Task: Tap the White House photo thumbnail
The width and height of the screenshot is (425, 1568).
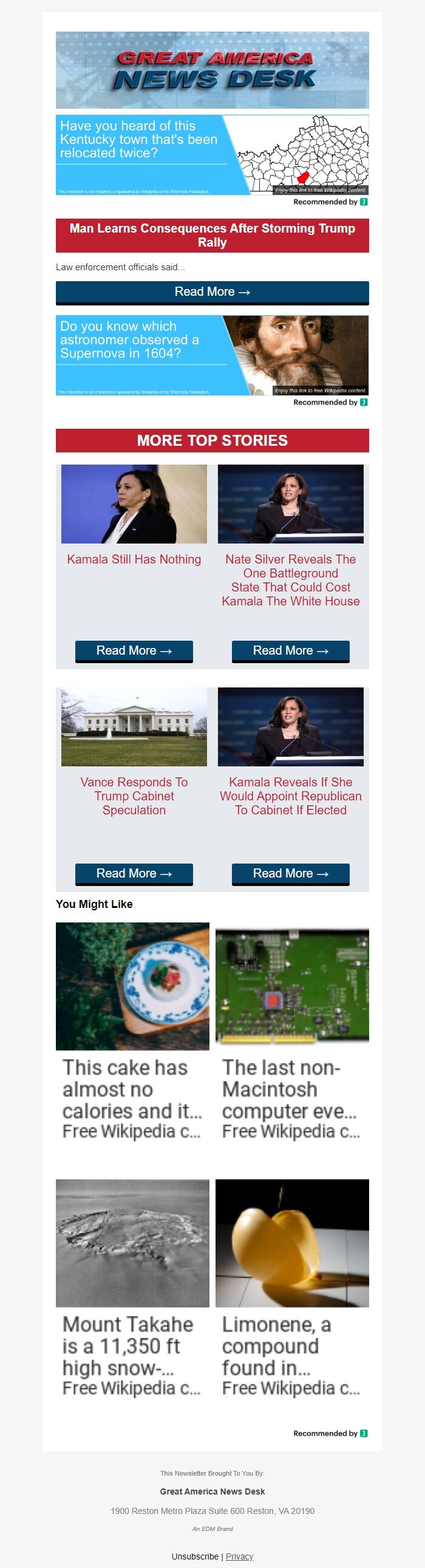Action: pos(134,727)
